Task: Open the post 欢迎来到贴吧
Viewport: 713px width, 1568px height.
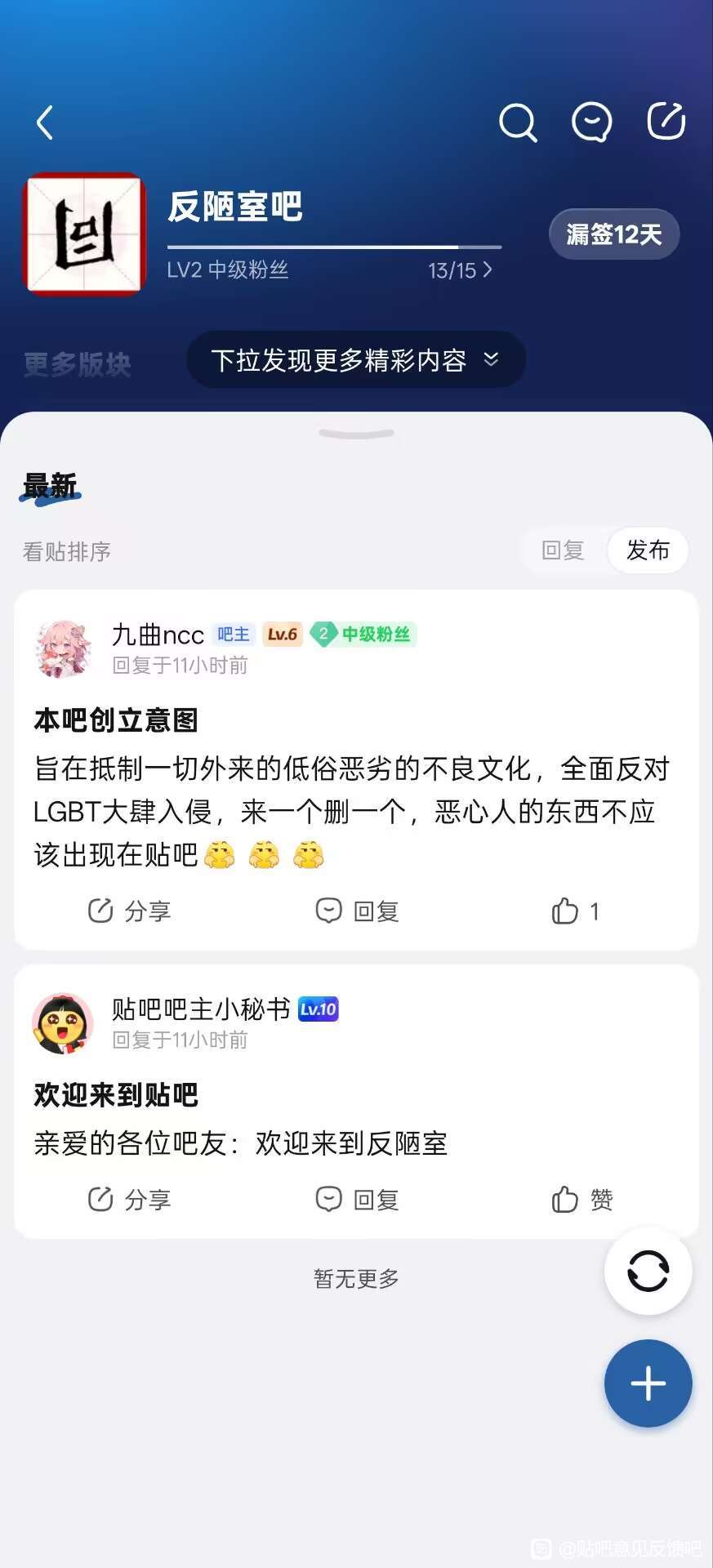Action: click(116, 1095)
